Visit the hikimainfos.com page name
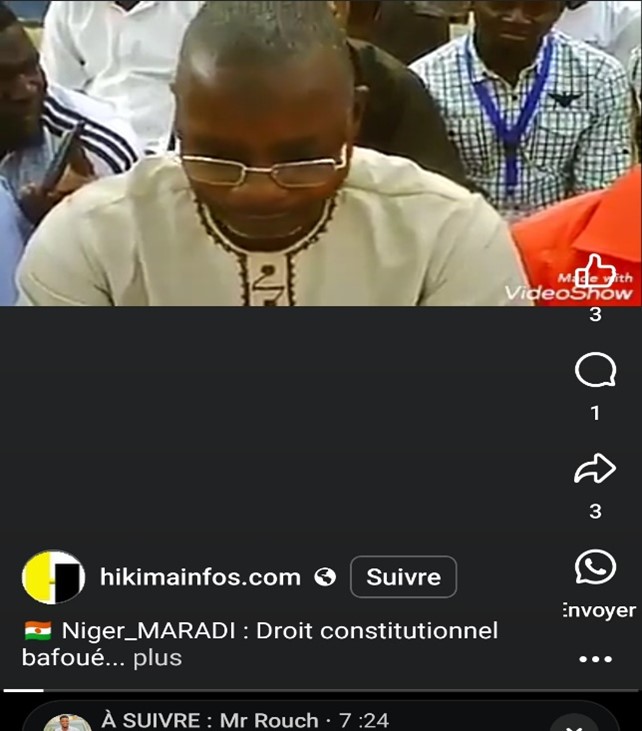Viewport: 642px width, 731px height. point(200,577)
